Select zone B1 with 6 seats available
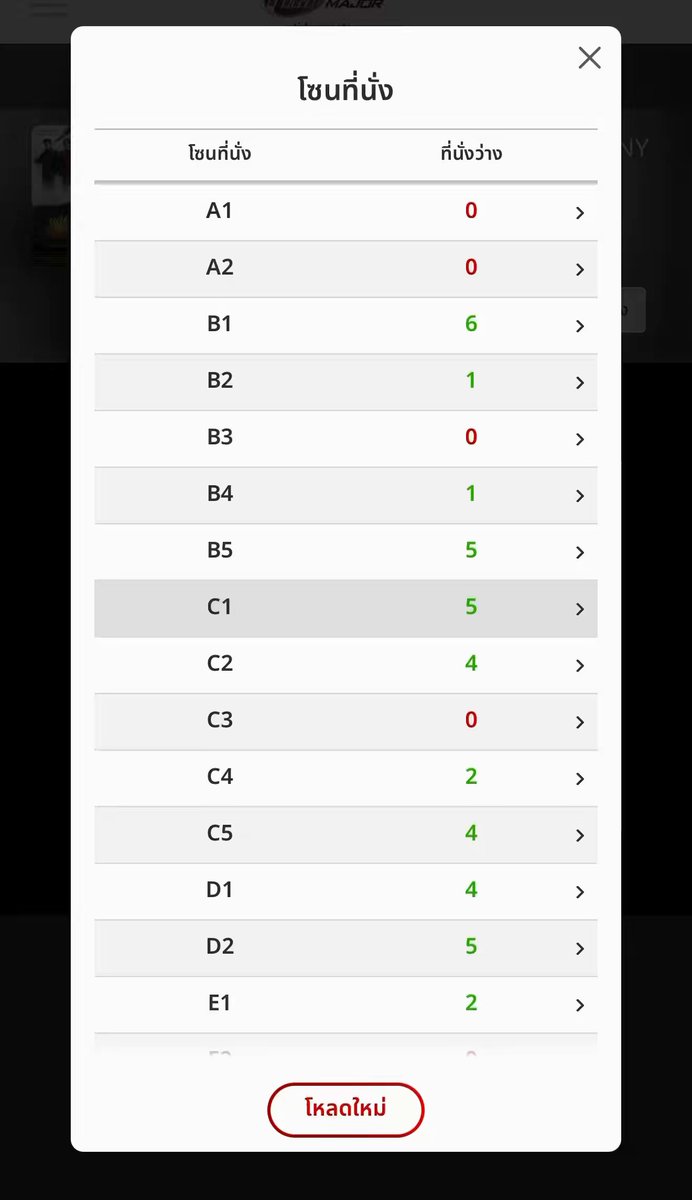 point(346,325)
